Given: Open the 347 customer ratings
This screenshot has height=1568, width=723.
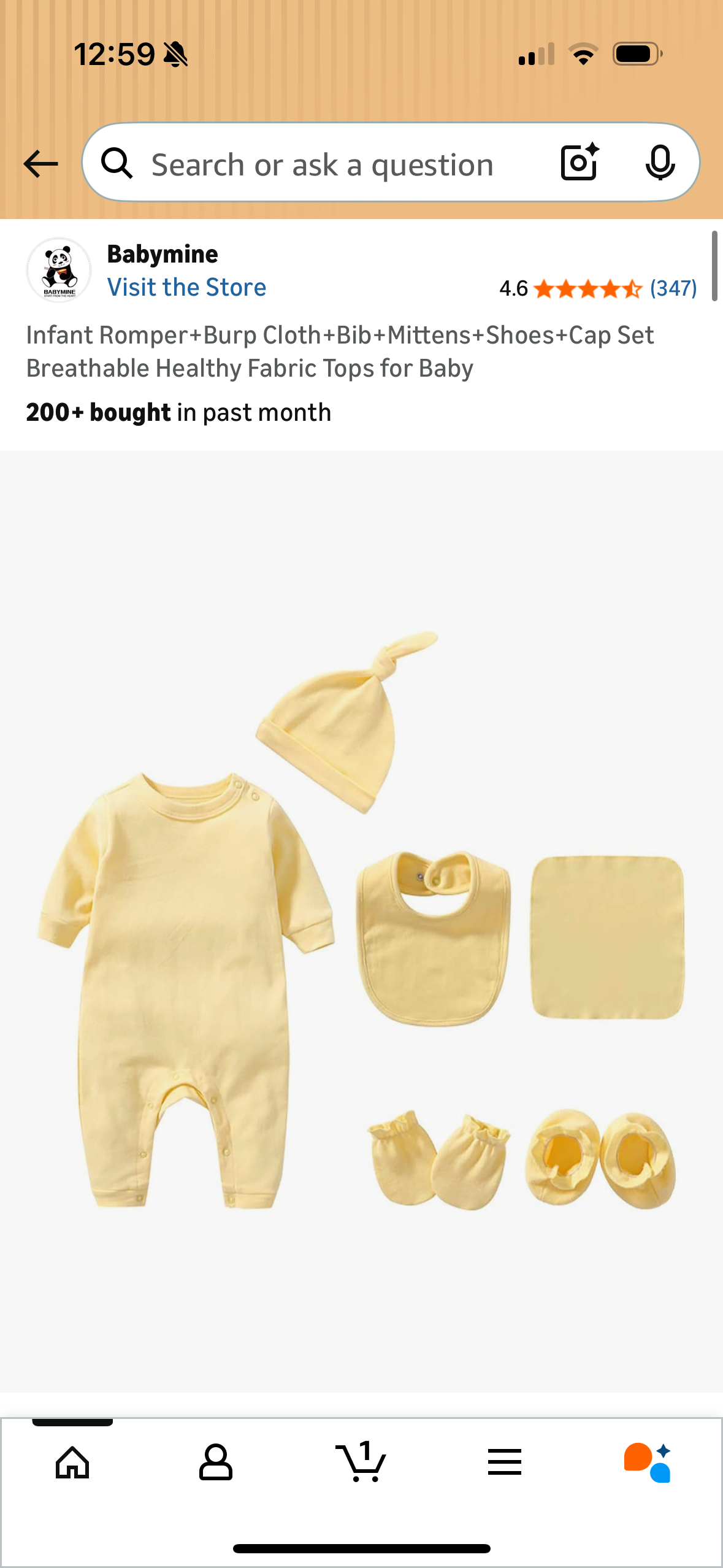Looking at the screenshot, I should tap(673, 288).
